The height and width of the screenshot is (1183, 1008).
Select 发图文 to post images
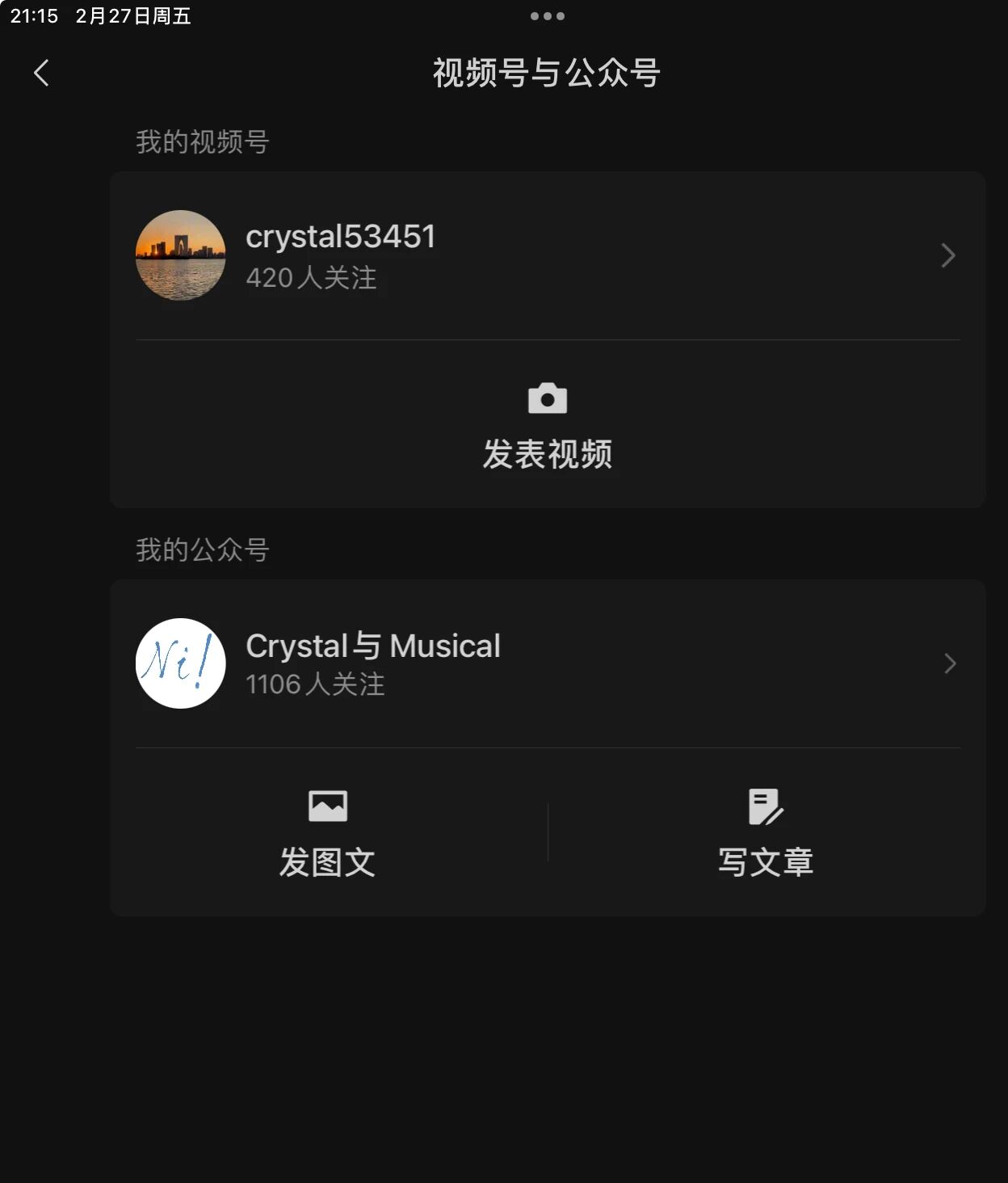(x=327, y=834)
